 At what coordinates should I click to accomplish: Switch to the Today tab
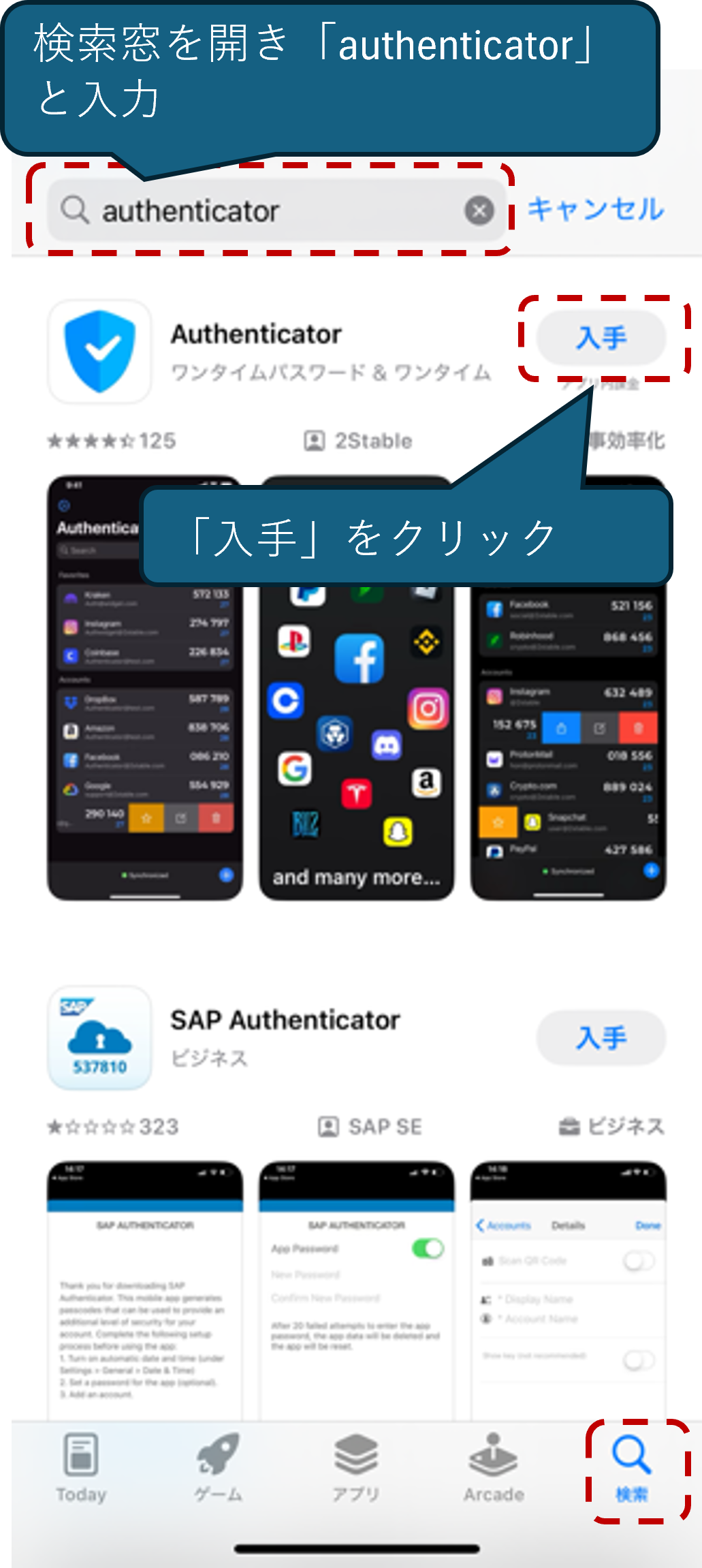tap(81, 1468)
